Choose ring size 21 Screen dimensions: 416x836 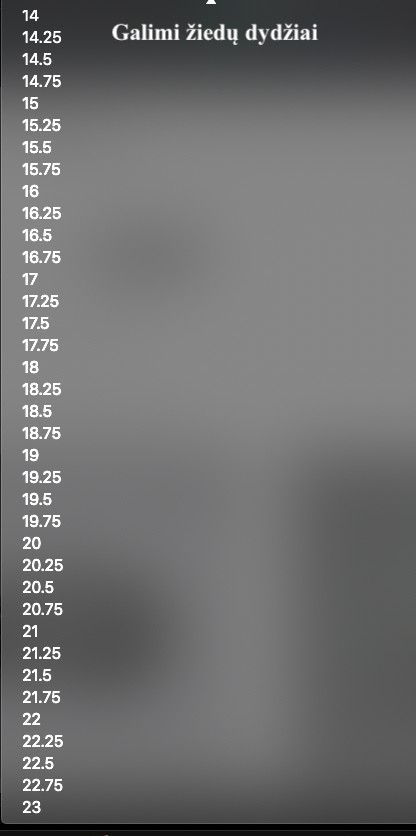pos(30,631)
